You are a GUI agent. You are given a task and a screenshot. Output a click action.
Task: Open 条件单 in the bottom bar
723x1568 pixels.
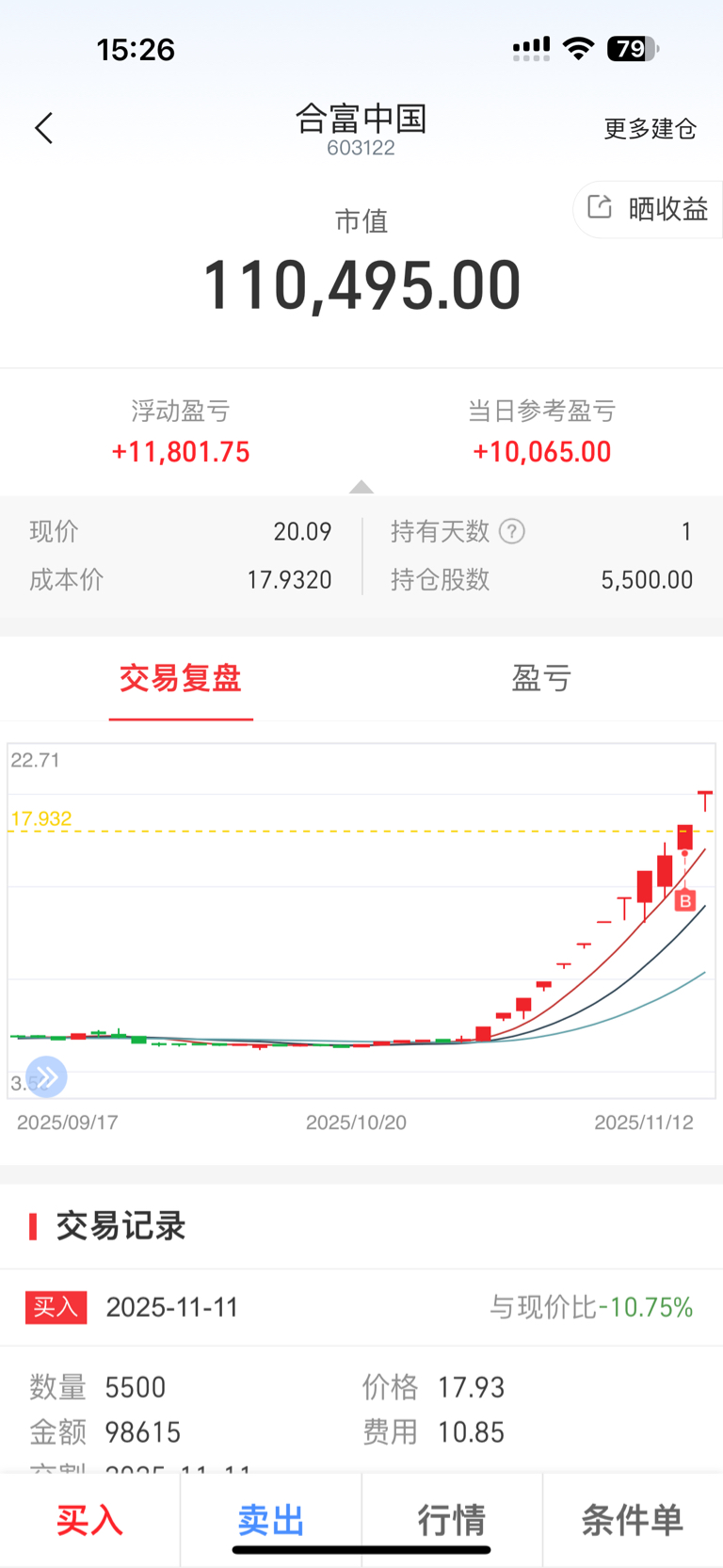coord(632,1520)
